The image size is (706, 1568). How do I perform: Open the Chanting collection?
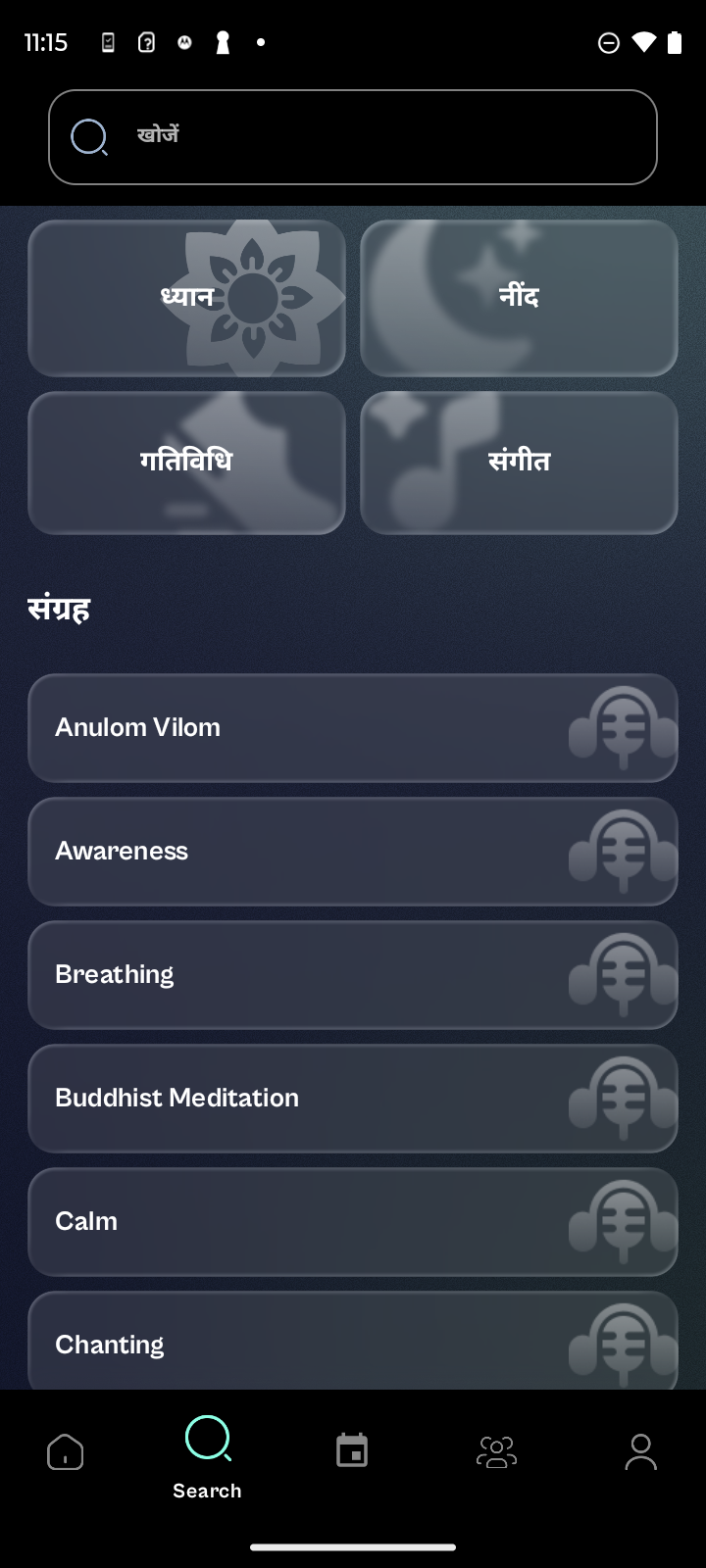(353, 1343)
